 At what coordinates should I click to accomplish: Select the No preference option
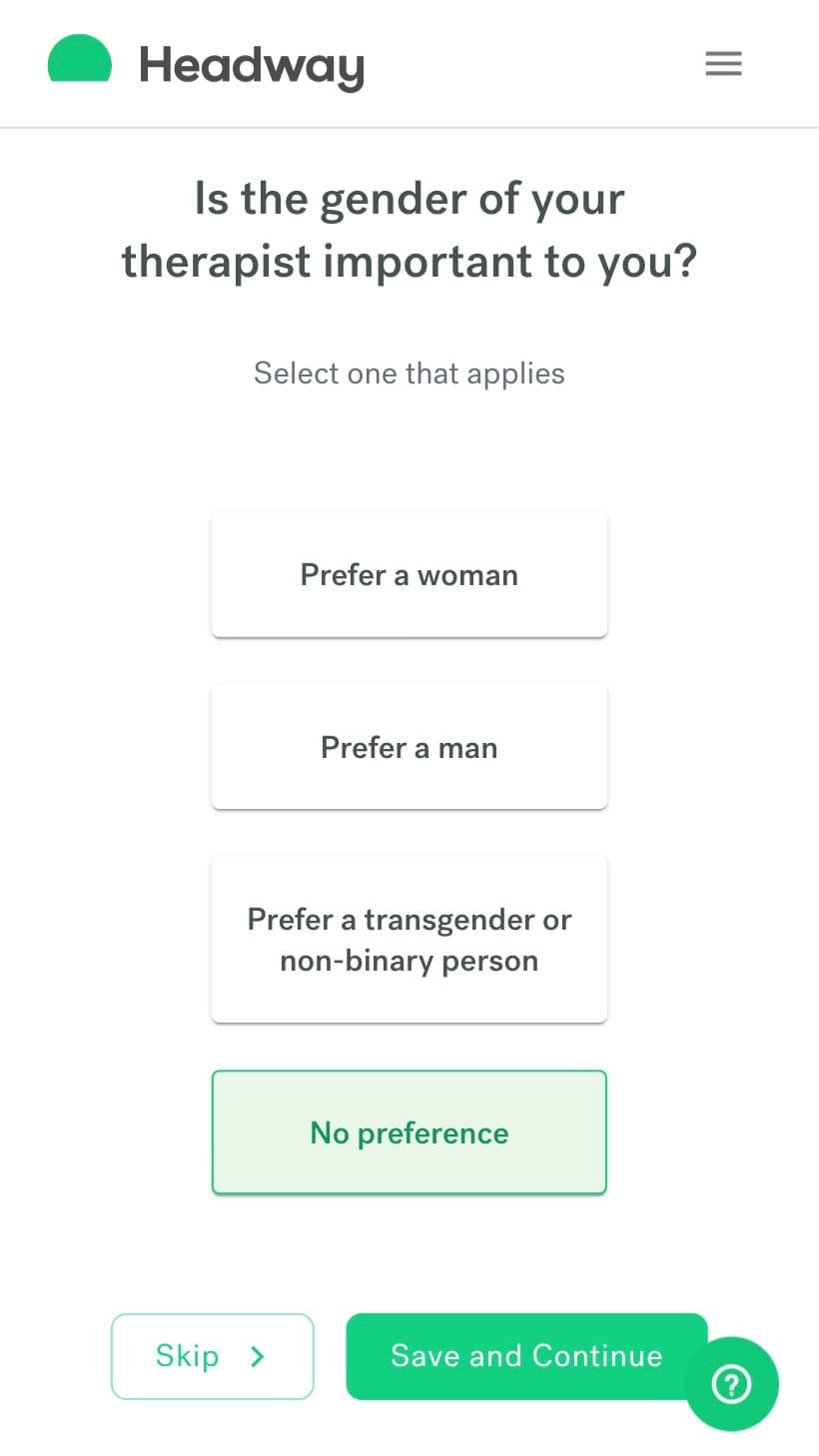click(409, 1132)
